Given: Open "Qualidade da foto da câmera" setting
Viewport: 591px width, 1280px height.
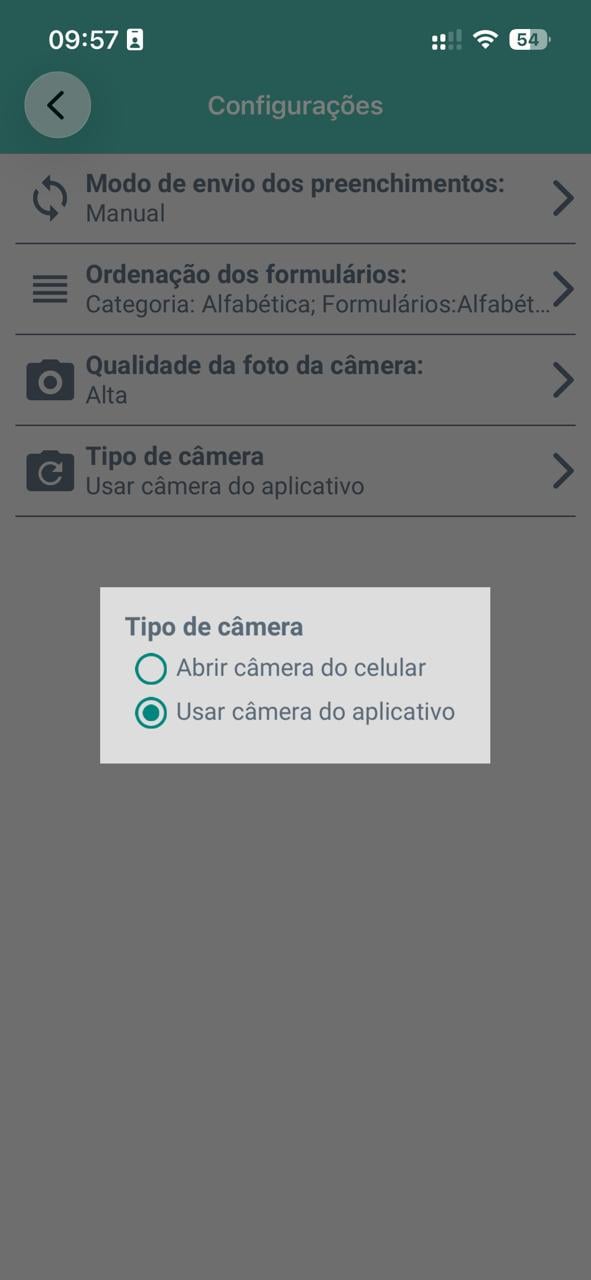Looking at the screenshot, I should click(x=295, y=380).
